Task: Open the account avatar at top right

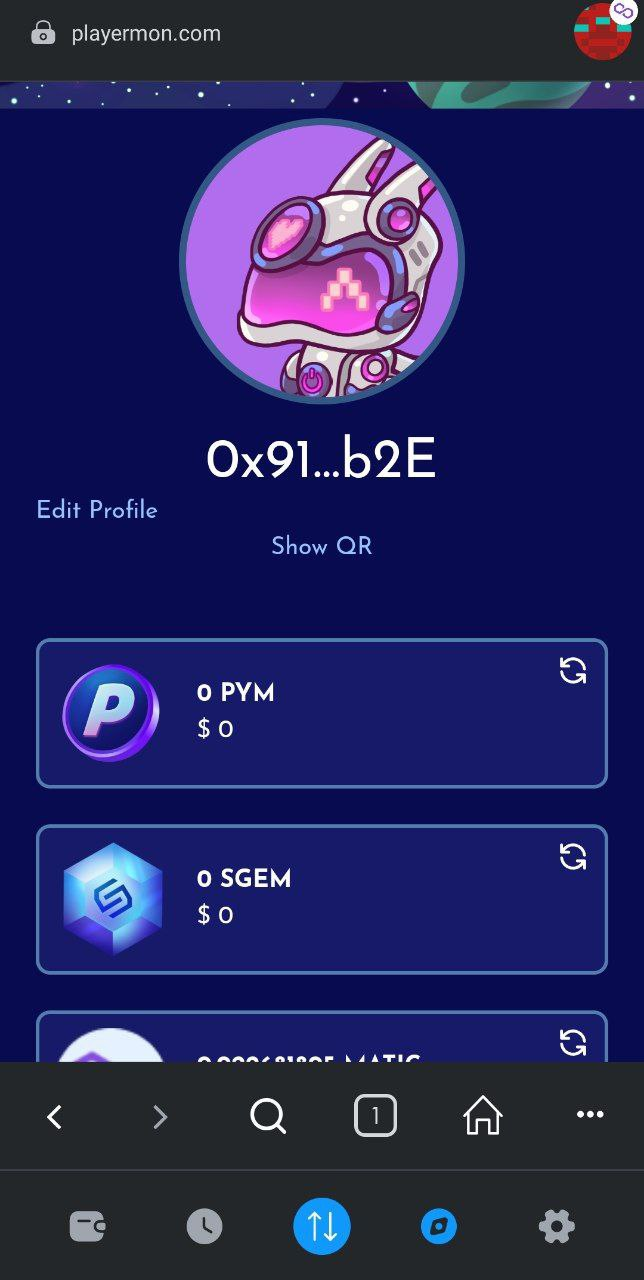Action: [602, 32]
